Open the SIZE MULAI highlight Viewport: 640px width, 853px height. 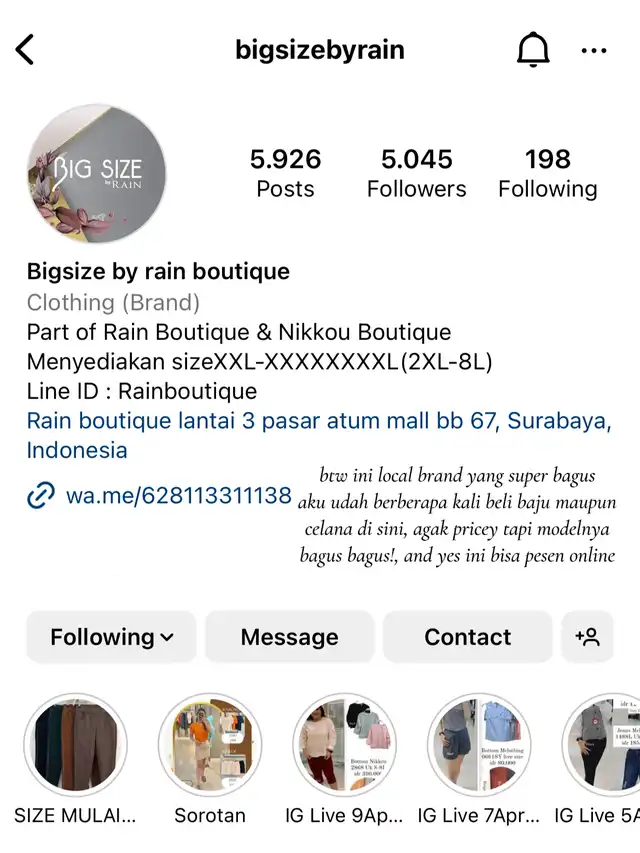point(75,746)
